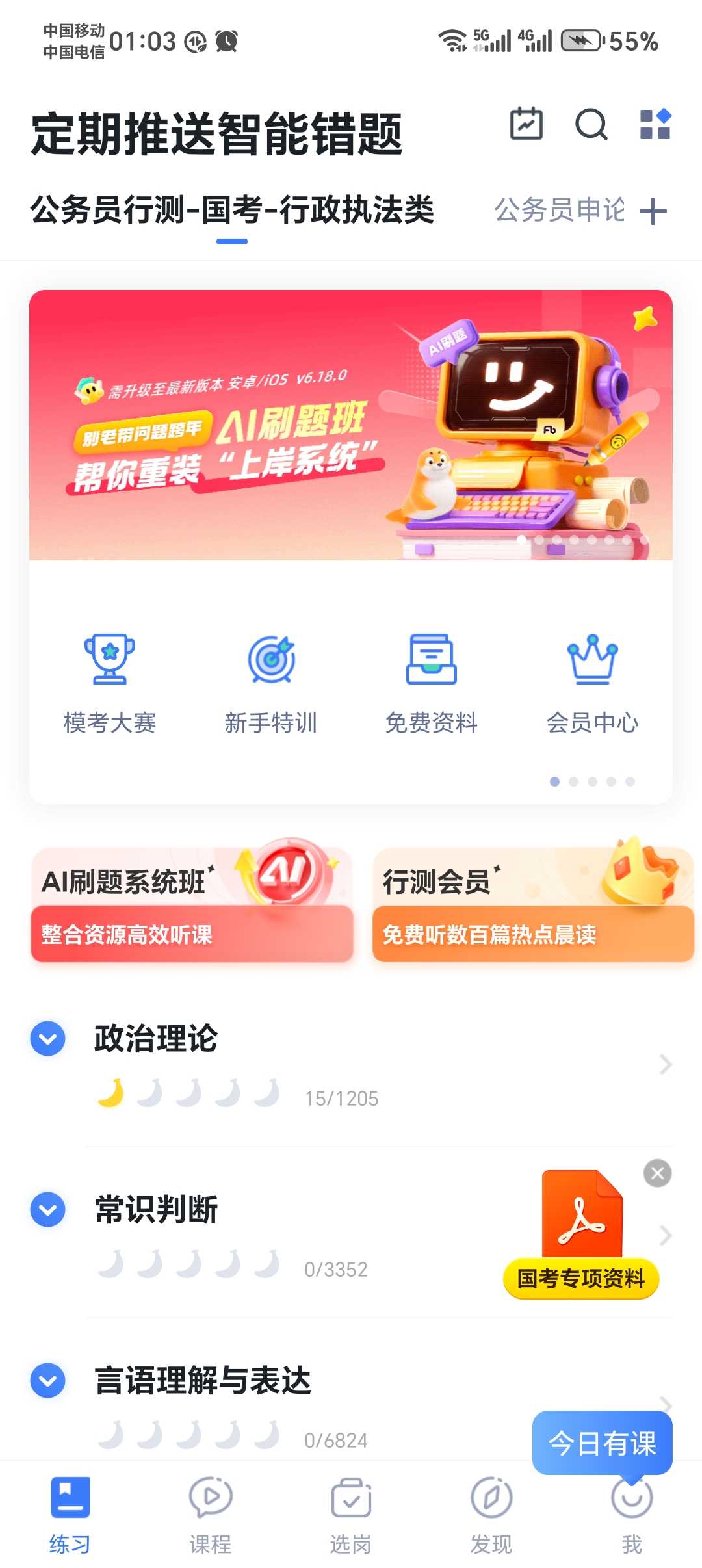This screenshot has height=1568, width=702.
Task: Open 模考大赛
Action: (x=110, y=684)
